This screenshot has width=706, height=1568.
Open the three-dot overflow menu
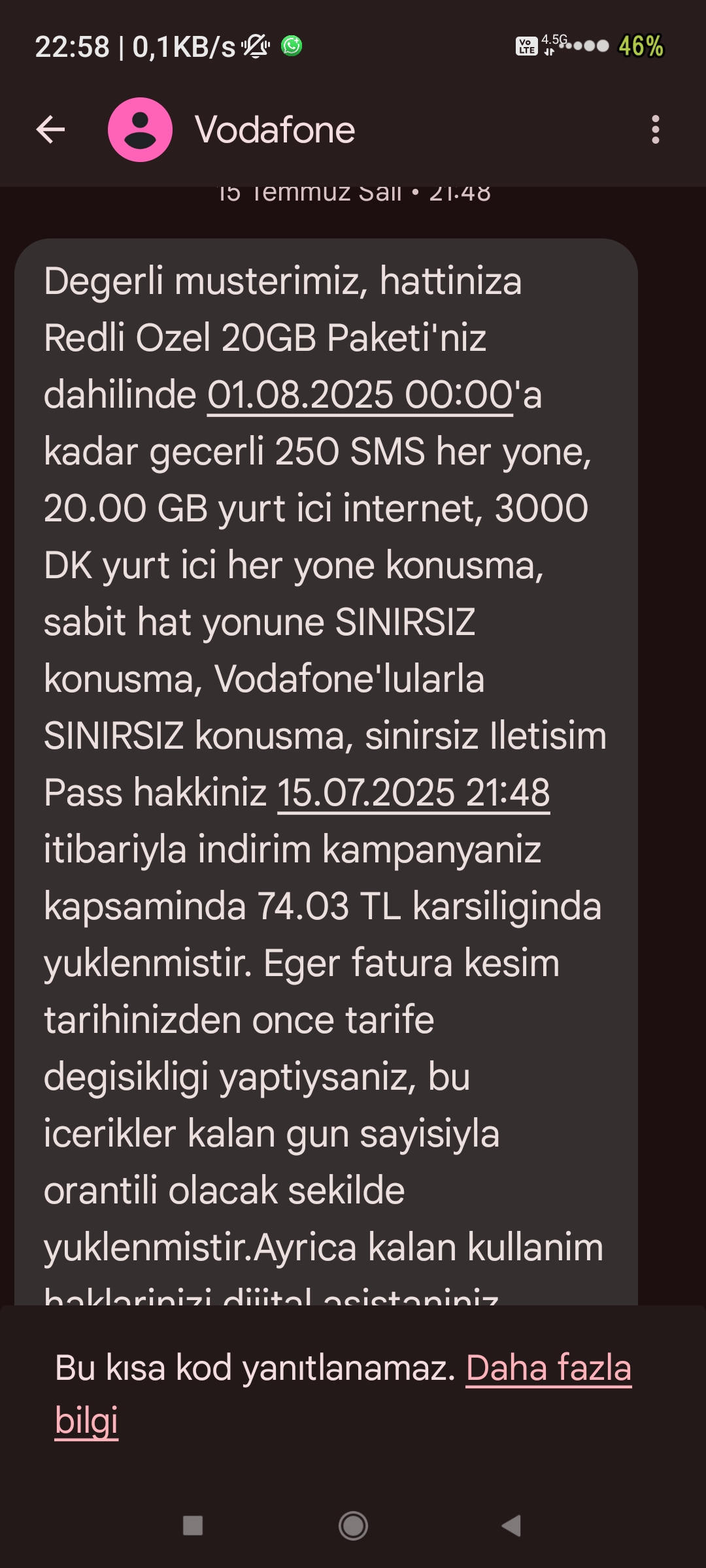tap(655, 129)
